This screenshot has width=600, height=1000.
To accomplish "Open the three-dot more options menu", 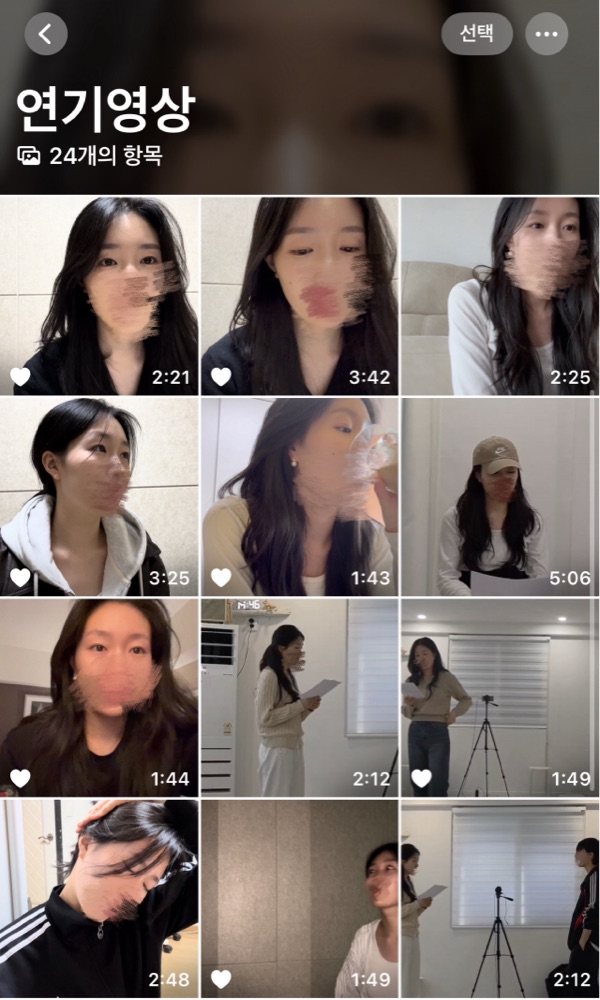I will (546, 34).
